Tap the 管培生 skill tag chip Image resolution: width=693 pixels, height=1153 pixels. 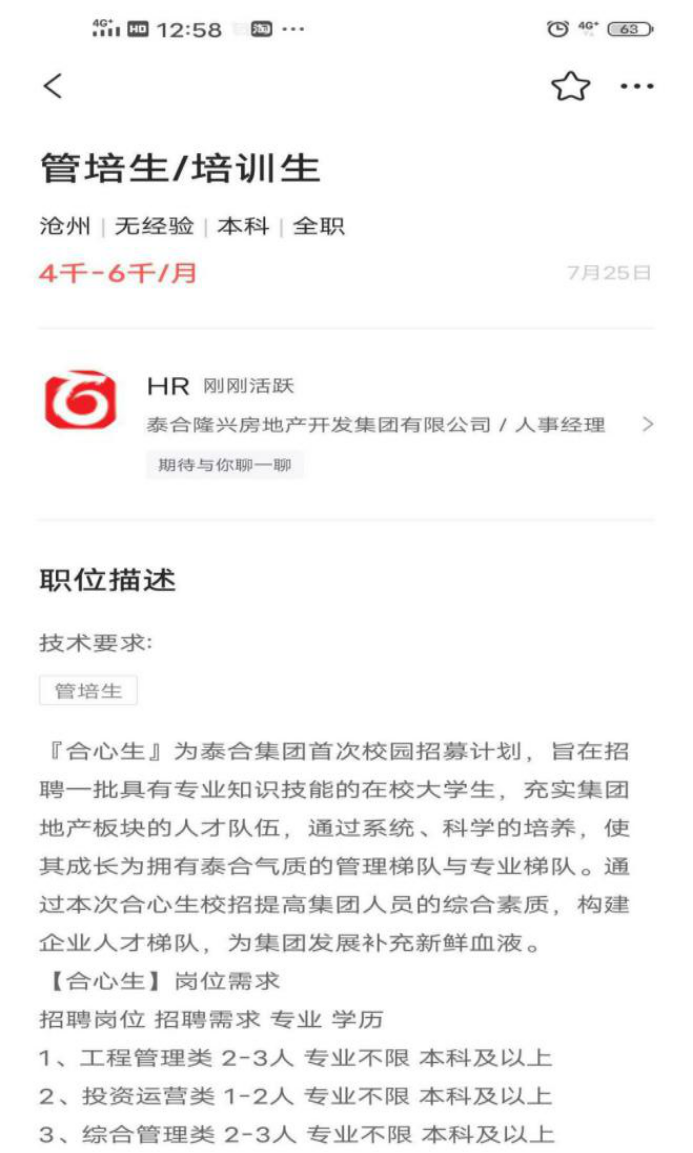(x=88, y=691)
